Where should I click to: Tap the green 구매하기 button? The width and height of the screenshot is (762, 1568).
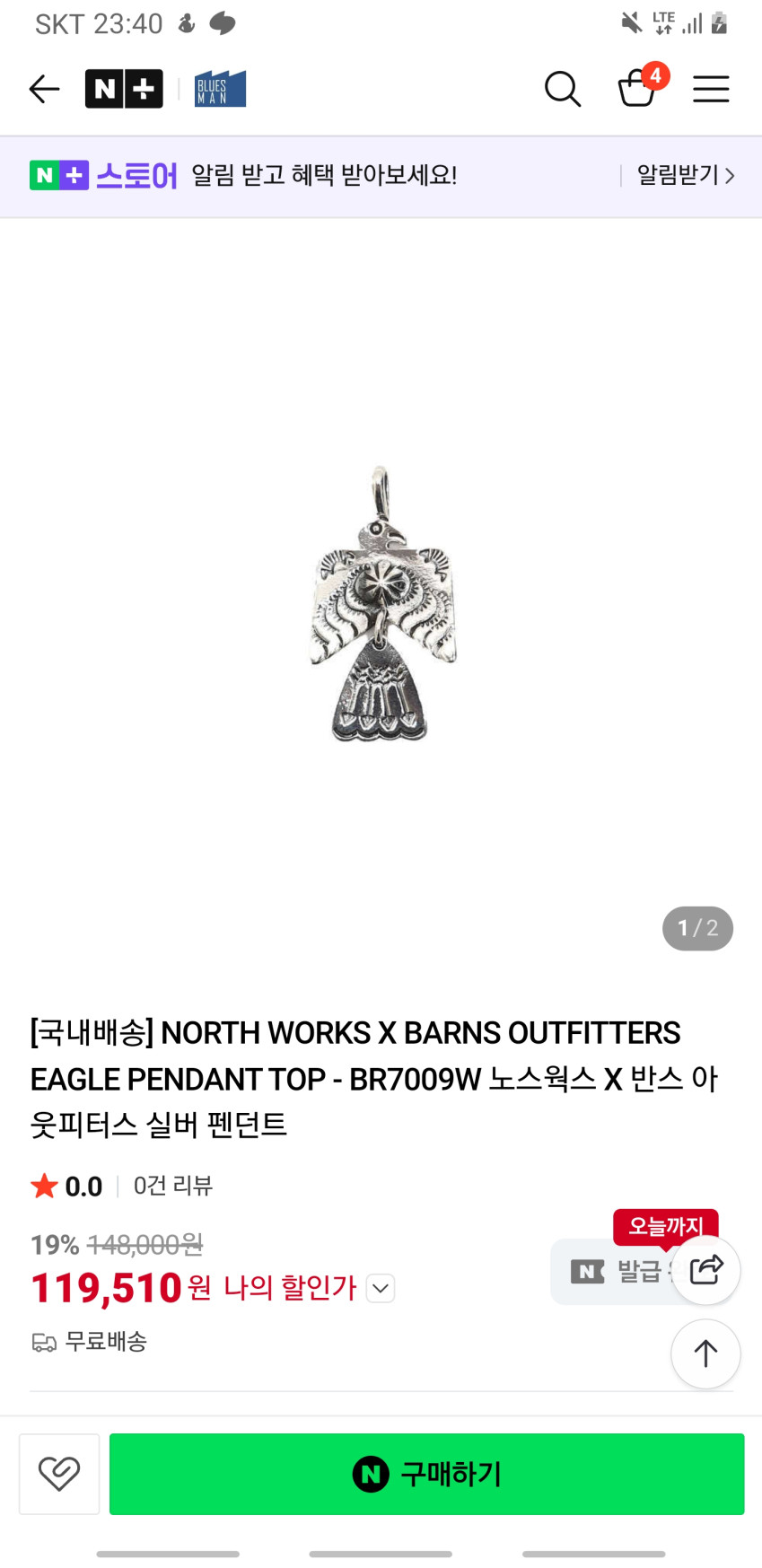click(x=426, y=1474)
